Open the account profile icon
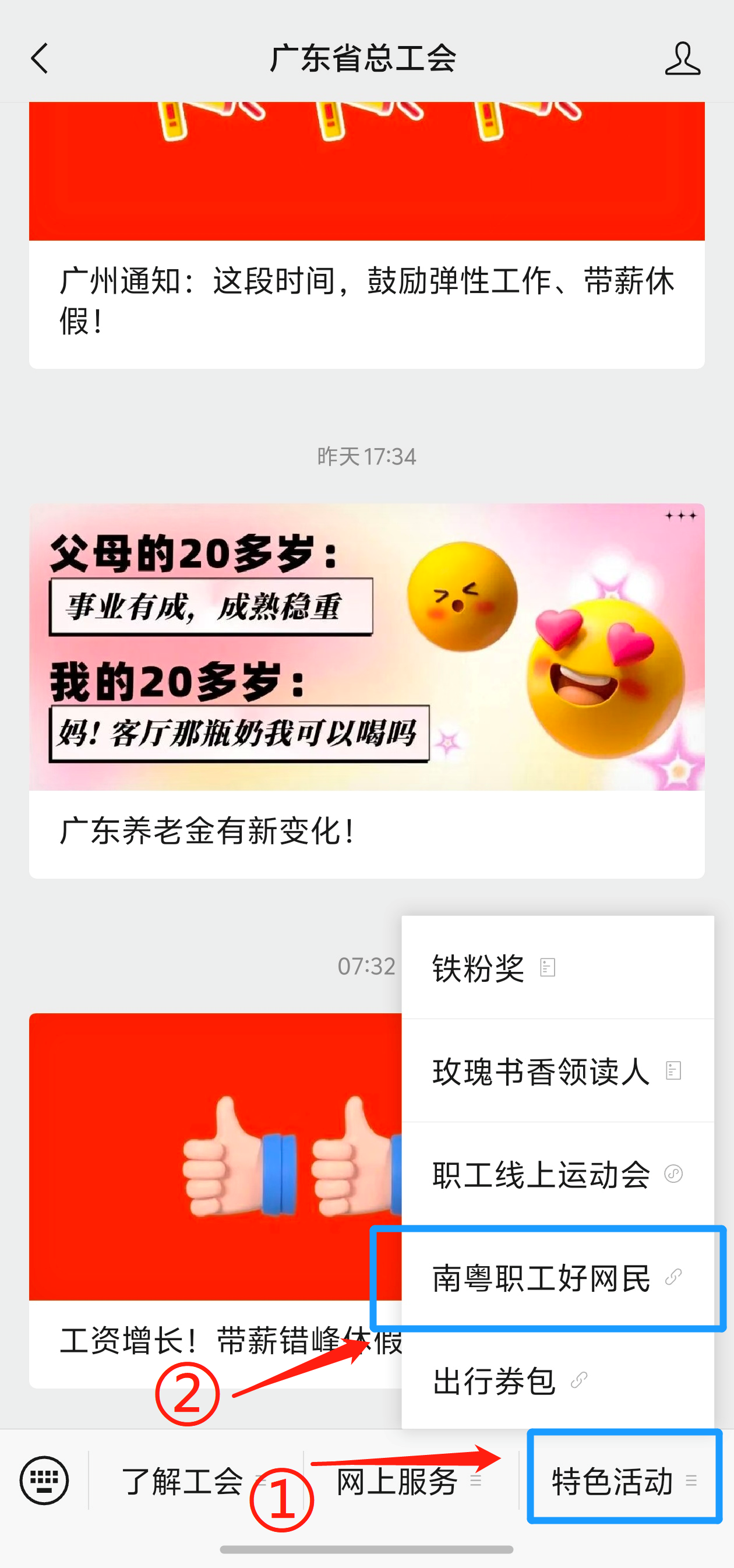Screen dimensions: 734x1568 [682, 58]
